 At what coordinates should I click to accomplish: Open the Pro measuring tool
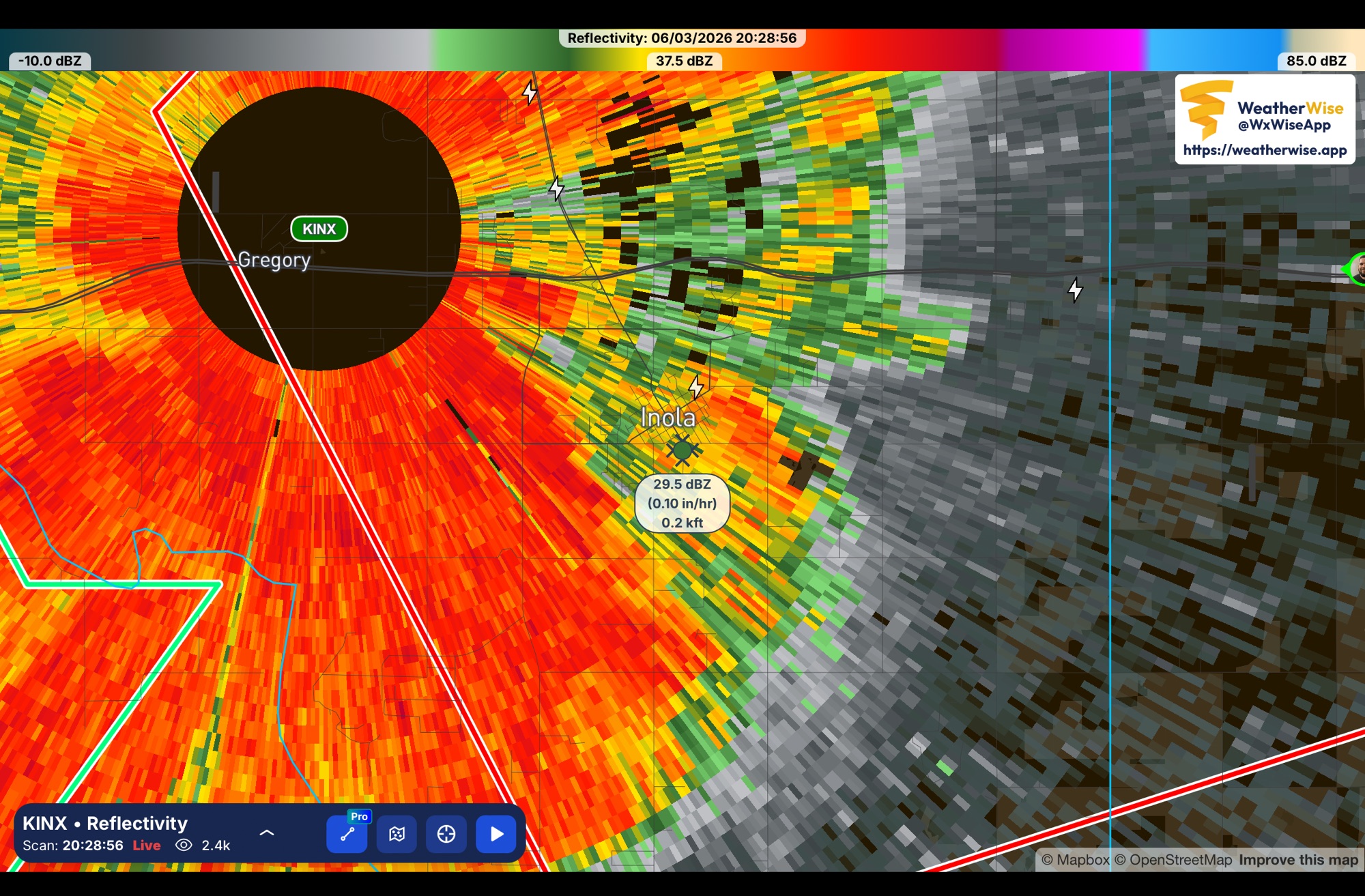[347, 833]
